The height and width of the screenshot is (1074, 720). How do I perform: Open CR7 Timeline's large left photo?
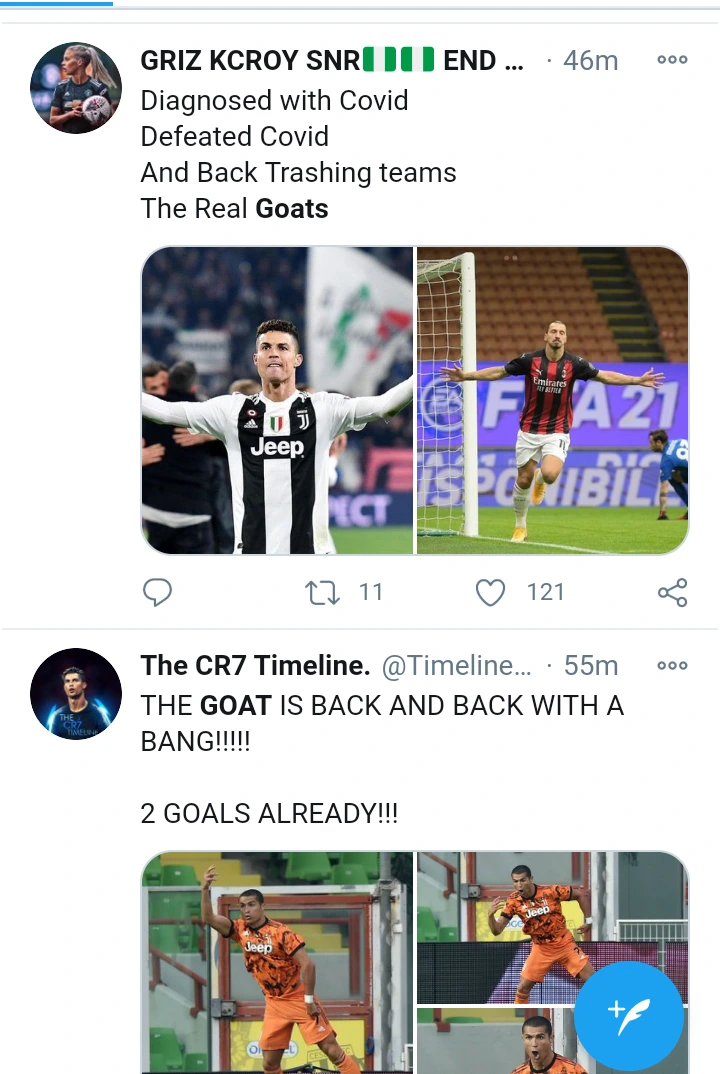pos(277,960)
